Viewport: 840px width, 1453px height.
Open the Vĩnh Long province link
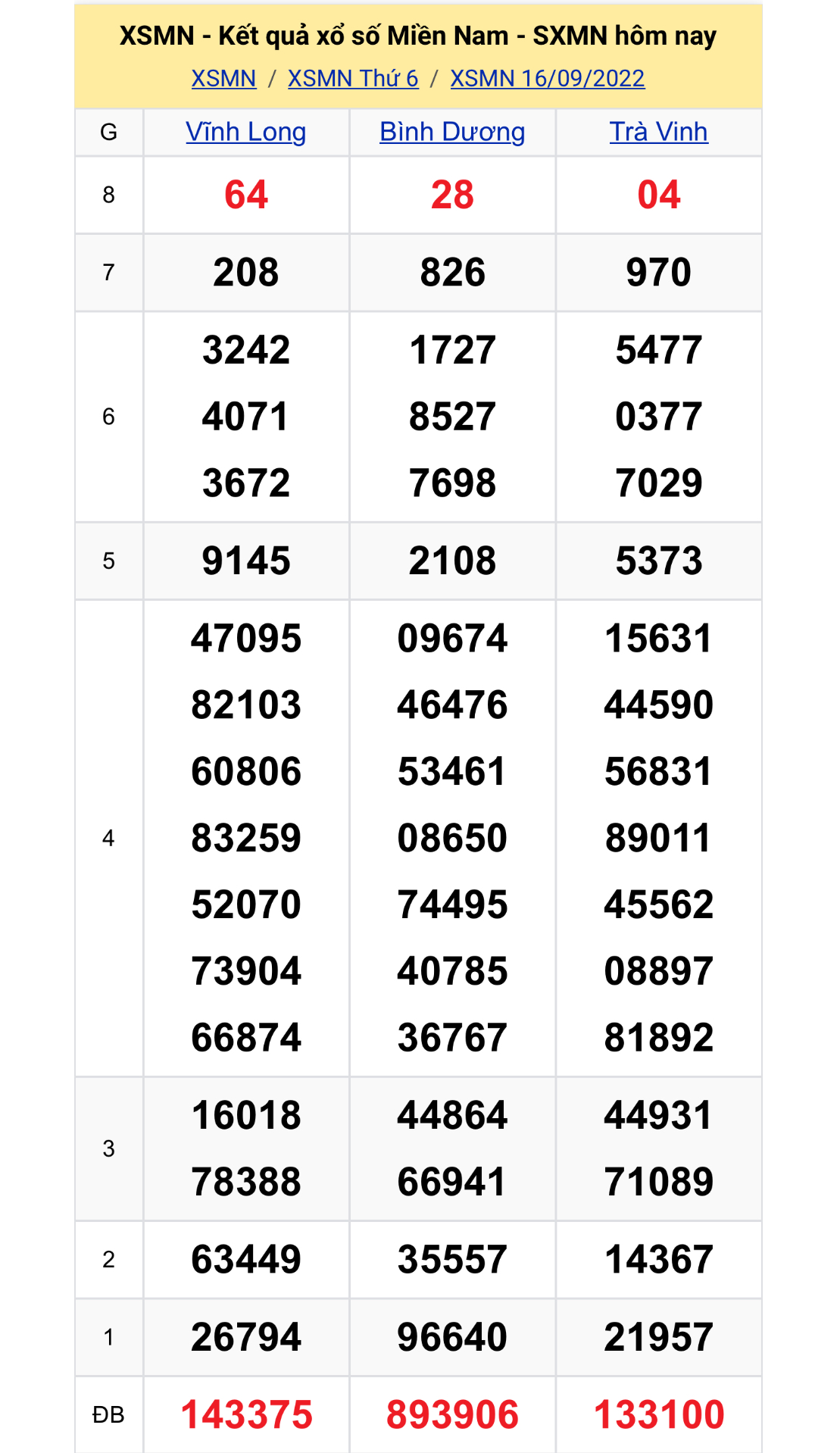tap(246, 132)
